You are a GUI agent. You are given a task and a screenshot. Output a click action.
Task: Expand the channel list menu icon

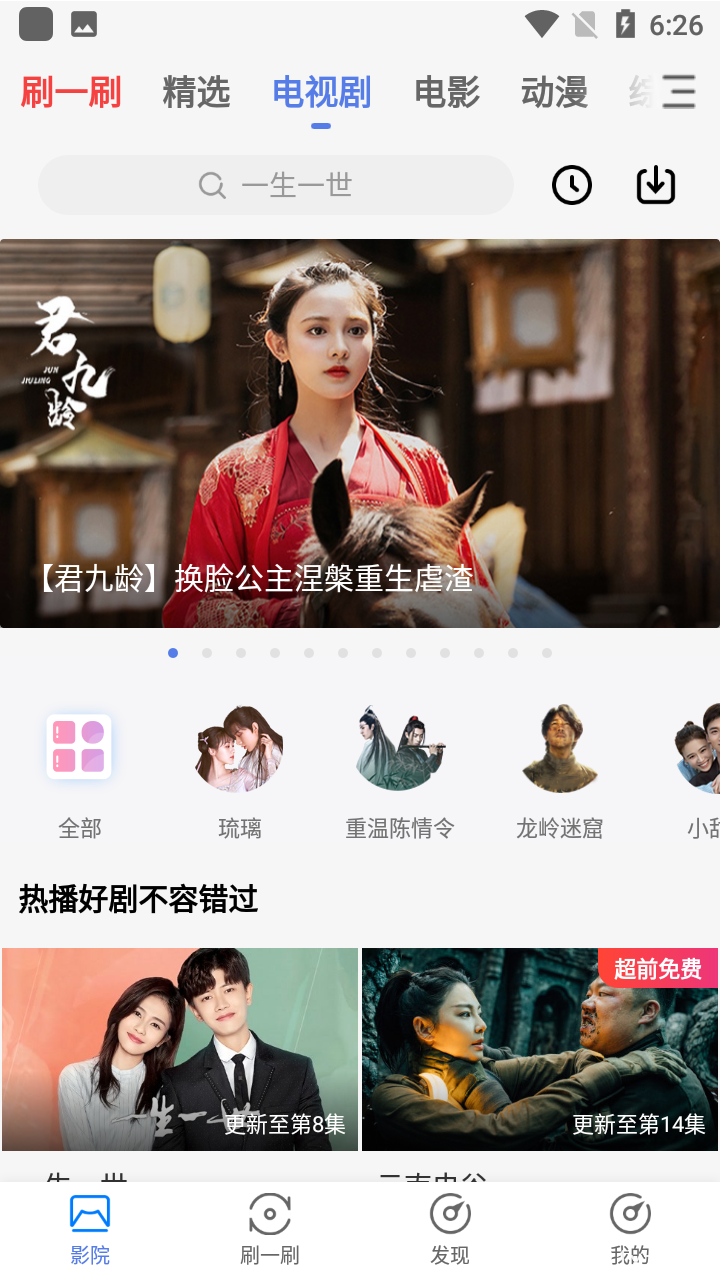tap(679, 92)
